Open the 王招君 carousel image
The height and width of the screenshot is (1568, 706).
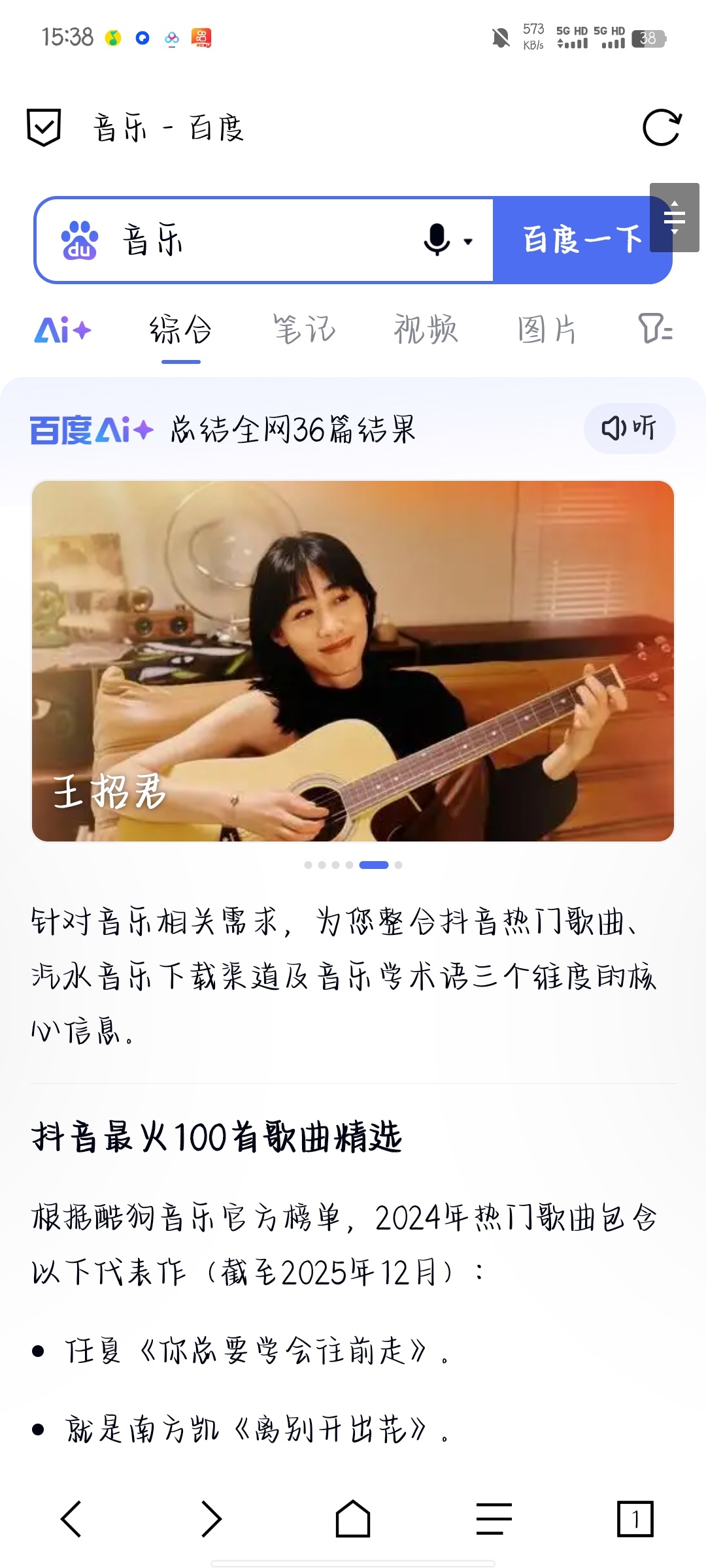(353, 661)
